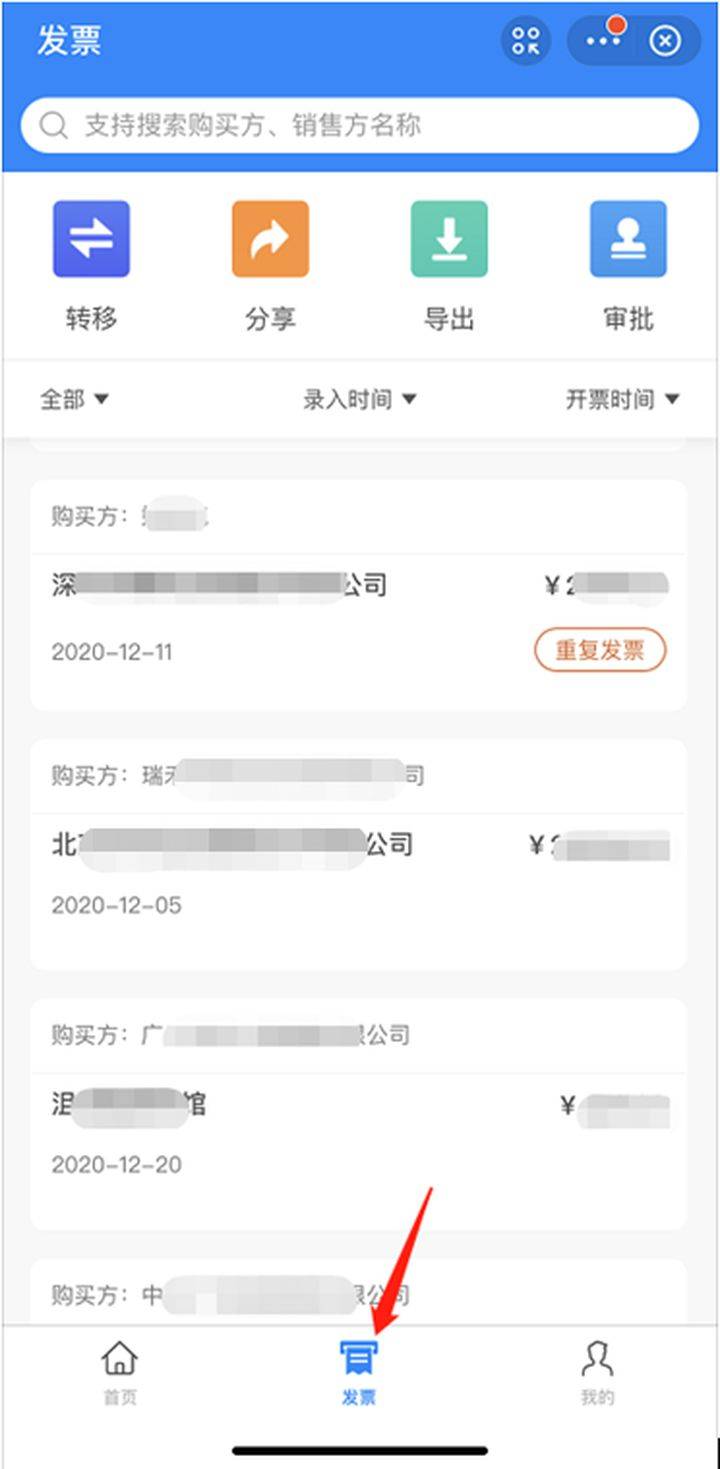
Task: Tap the Share (分享) icon
Action: coord(270,238)
